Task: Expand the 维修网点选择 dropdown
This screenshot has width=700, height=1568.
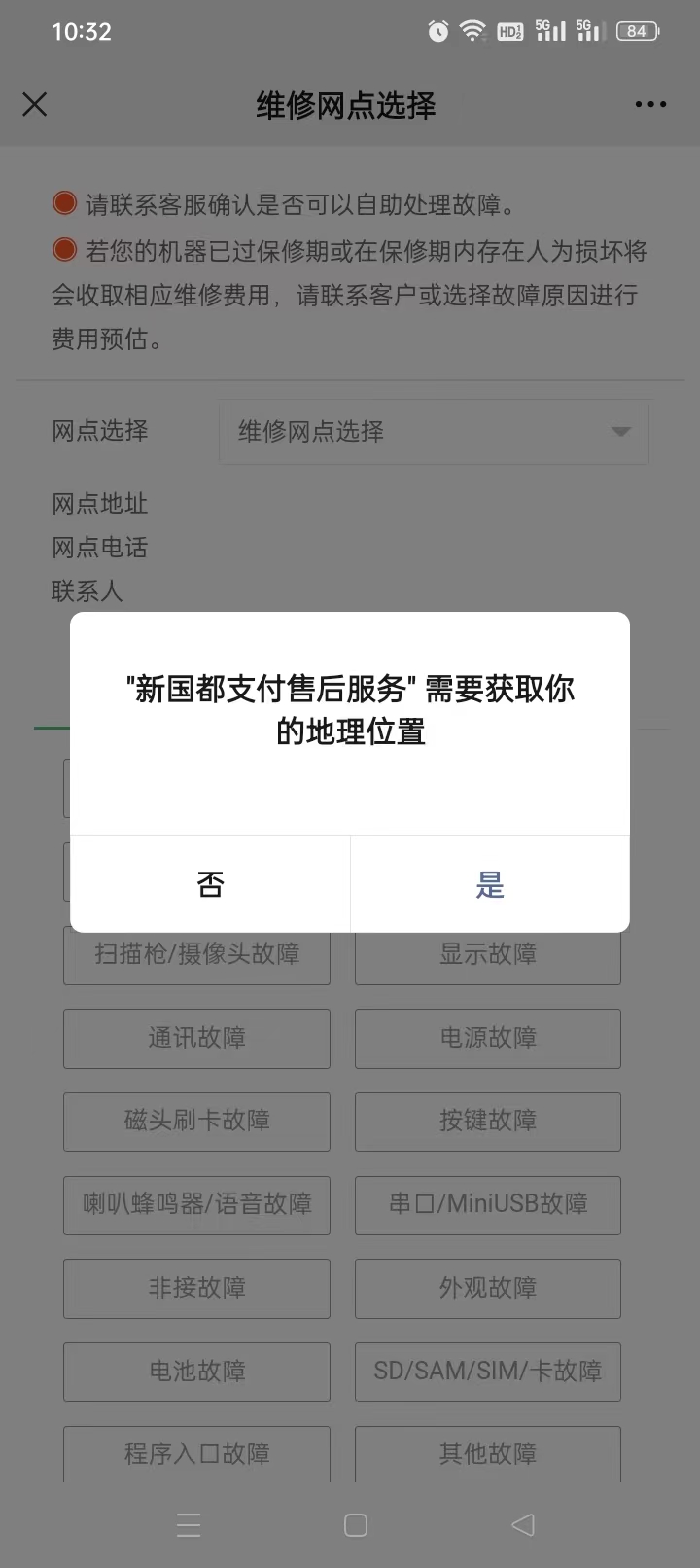Action: coord(434,431)
